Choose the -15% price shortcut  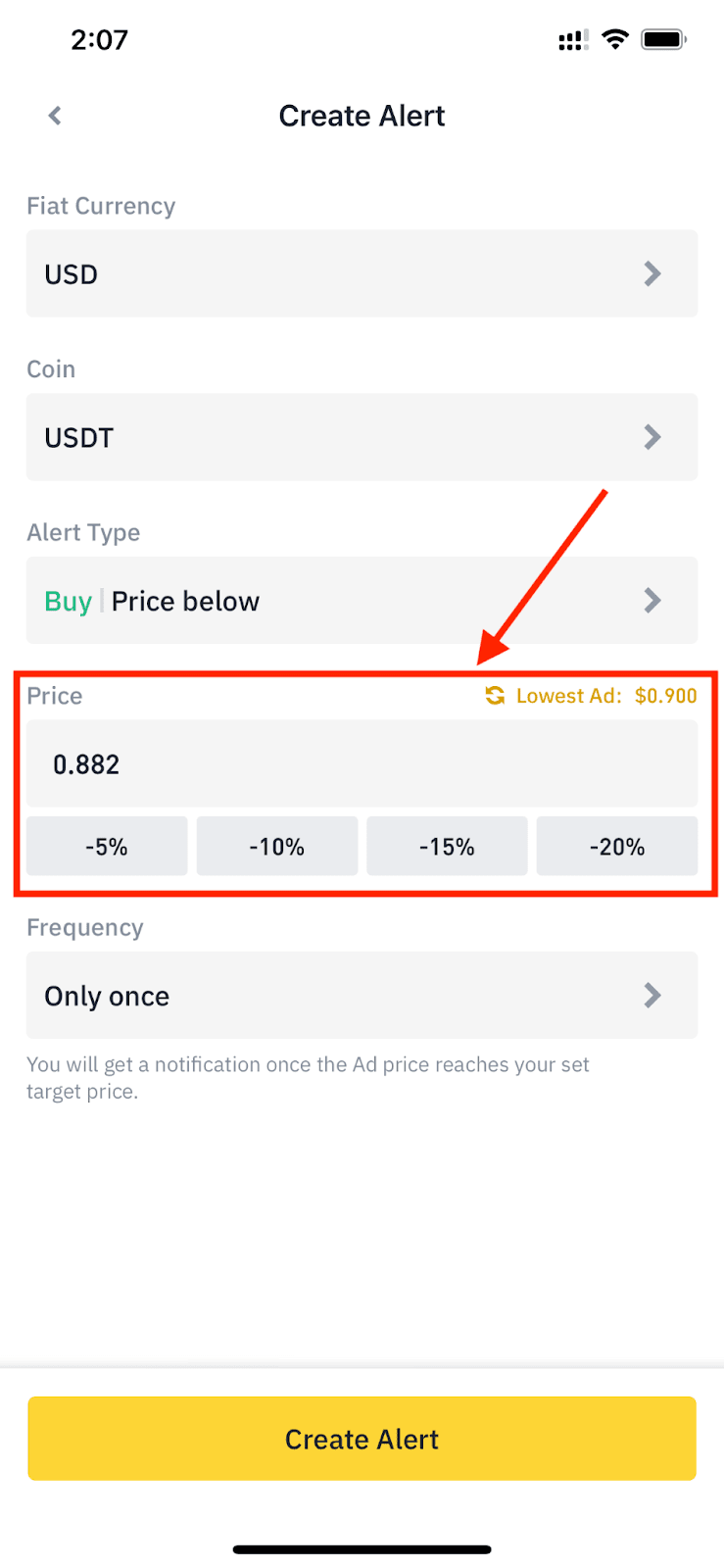pyautogui.click(x=447, y=847)
